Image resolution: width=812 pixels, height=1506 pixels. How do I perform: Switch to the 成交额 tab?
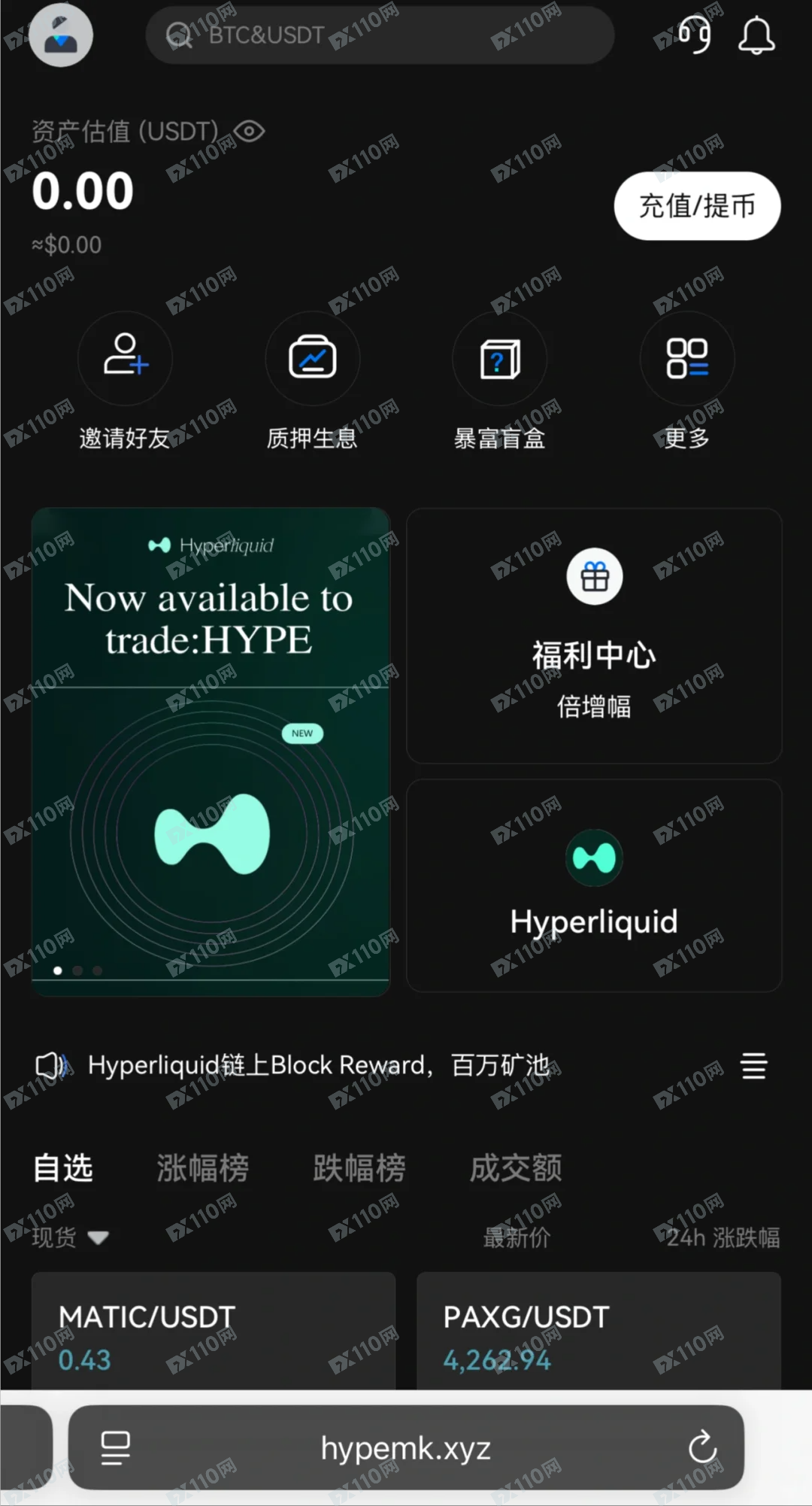(516, 1168)
